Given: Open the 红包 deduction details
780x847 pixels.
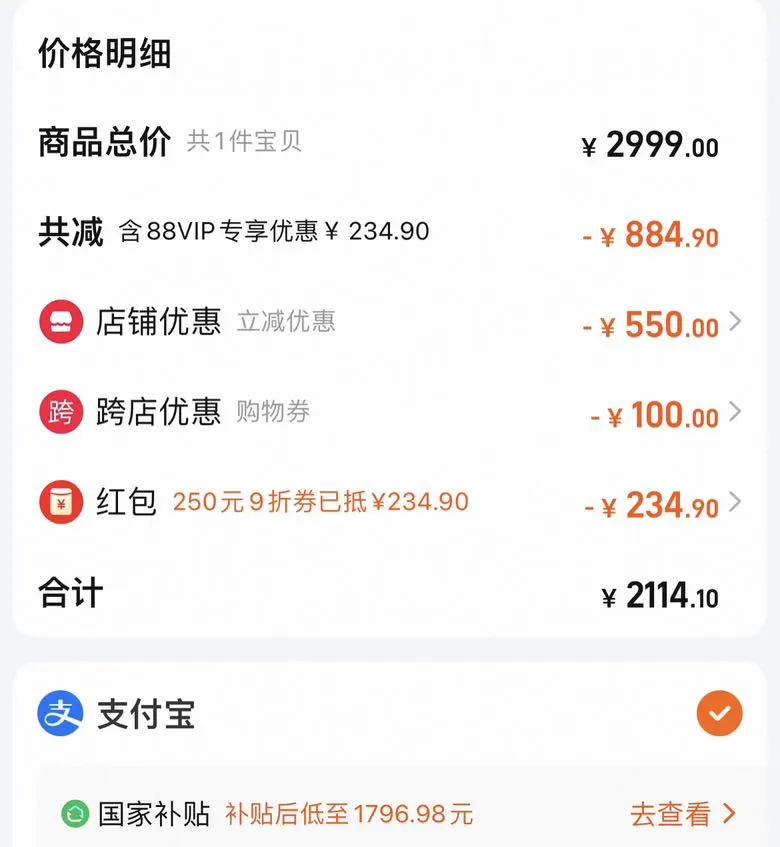Looking at the screenshot, I should (x=735, y=502).
